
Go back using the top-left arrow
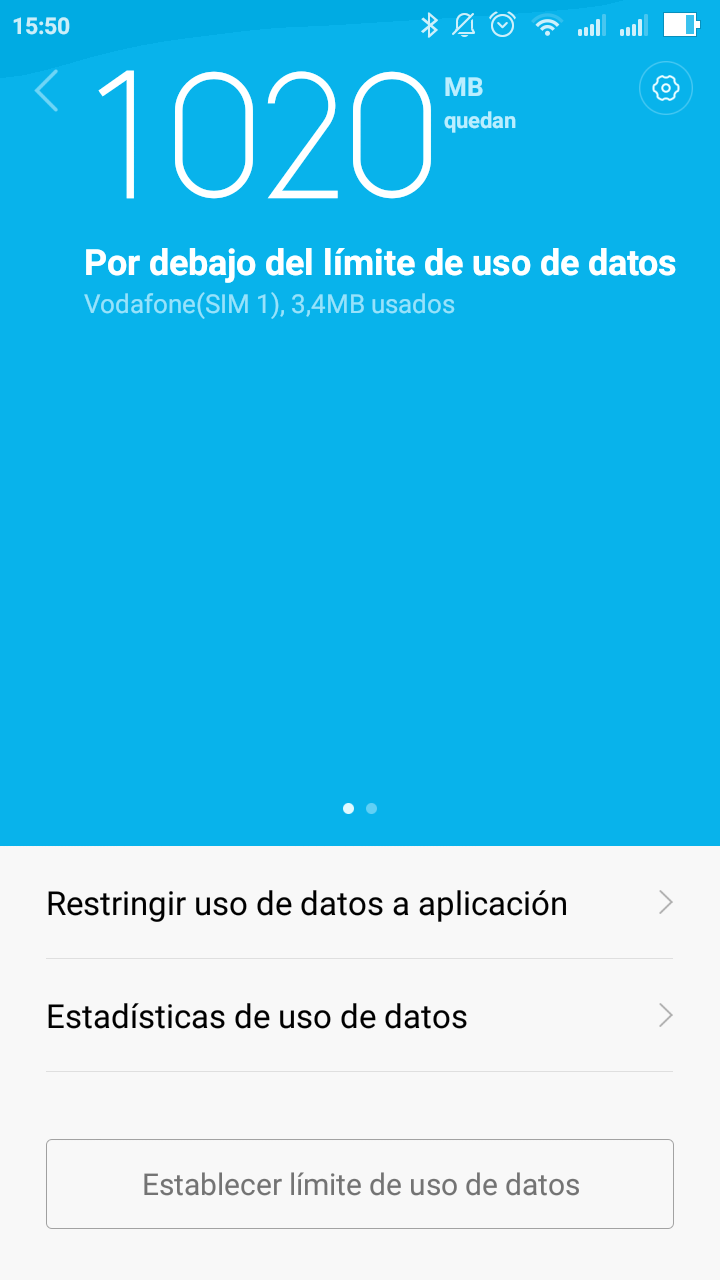click(46, 90)
